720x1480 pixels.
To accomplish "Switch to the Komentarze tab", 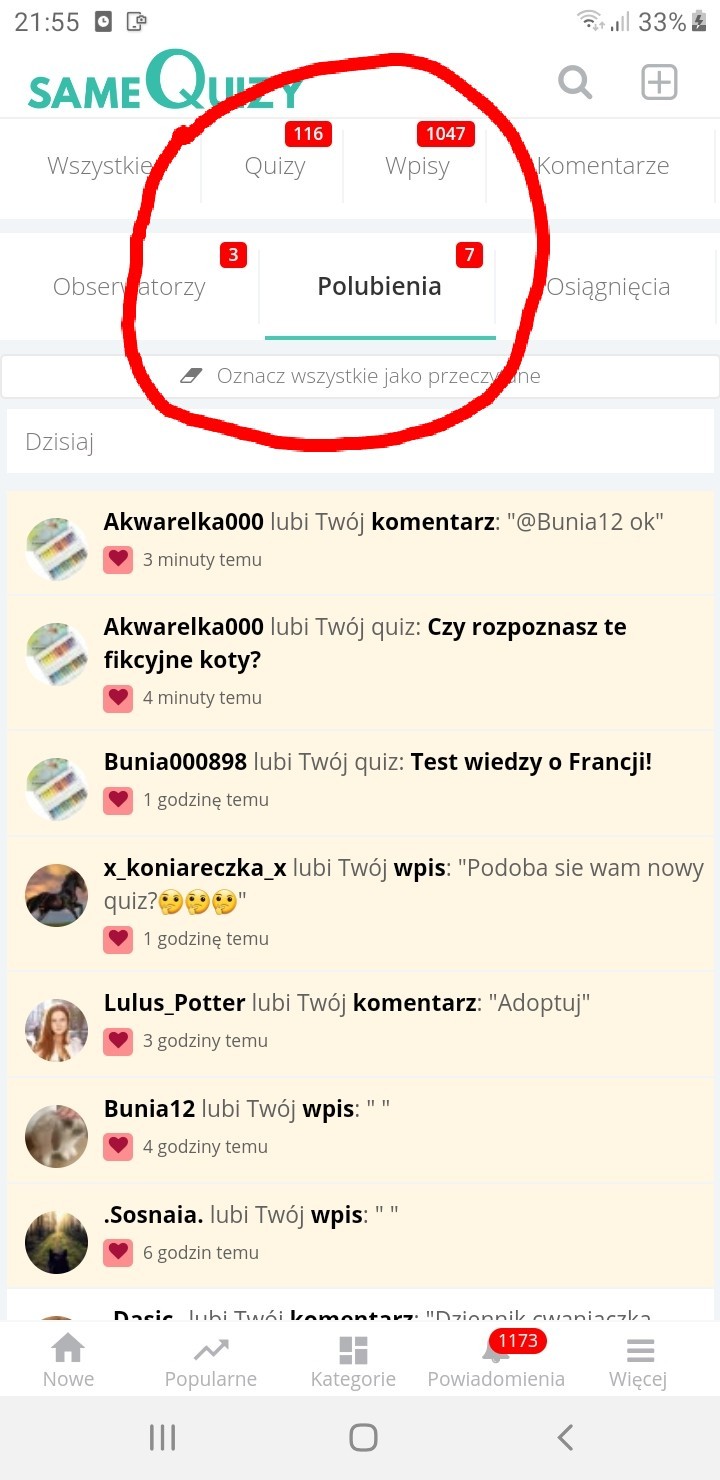I will coord(603,166).
